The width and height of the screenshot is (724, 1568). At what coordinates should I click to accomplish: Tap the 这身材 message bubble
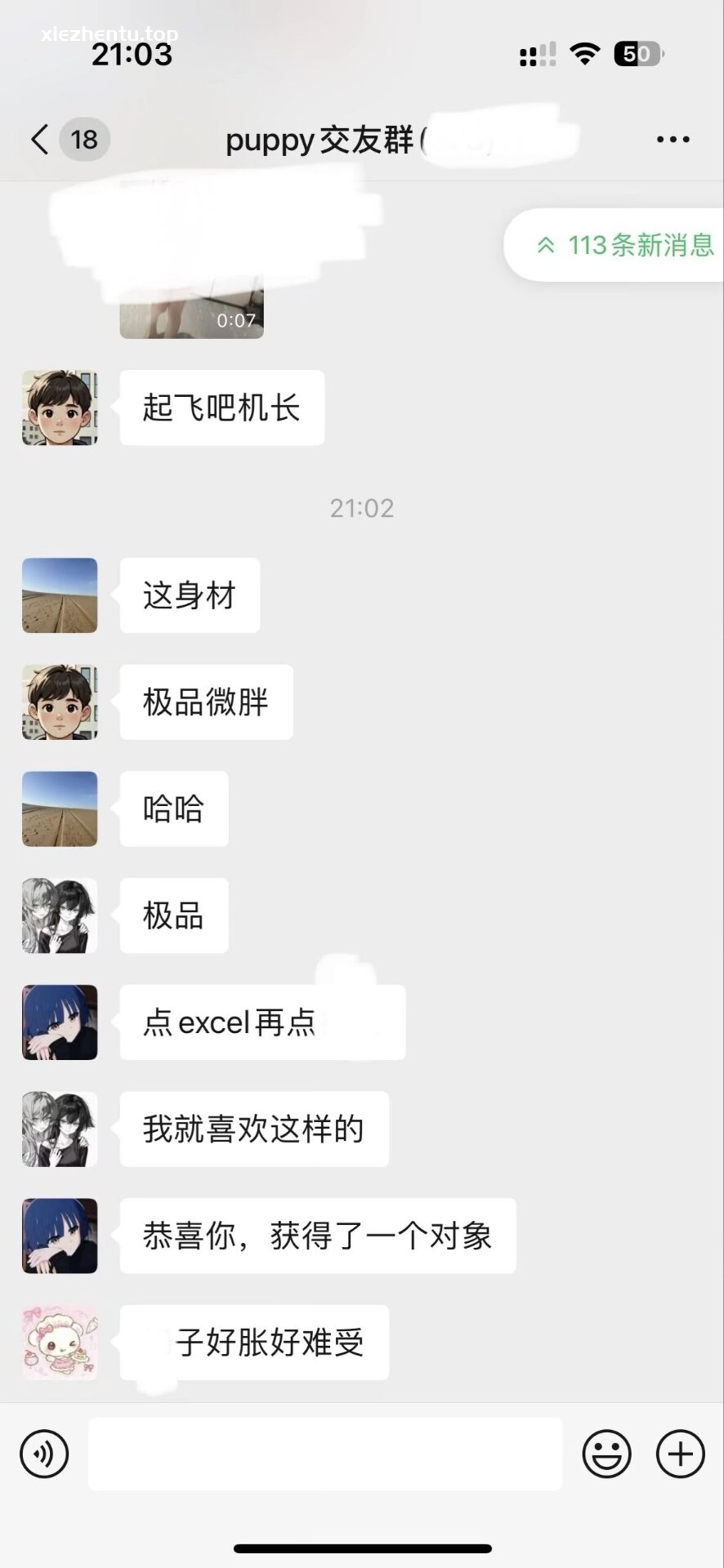189,596
